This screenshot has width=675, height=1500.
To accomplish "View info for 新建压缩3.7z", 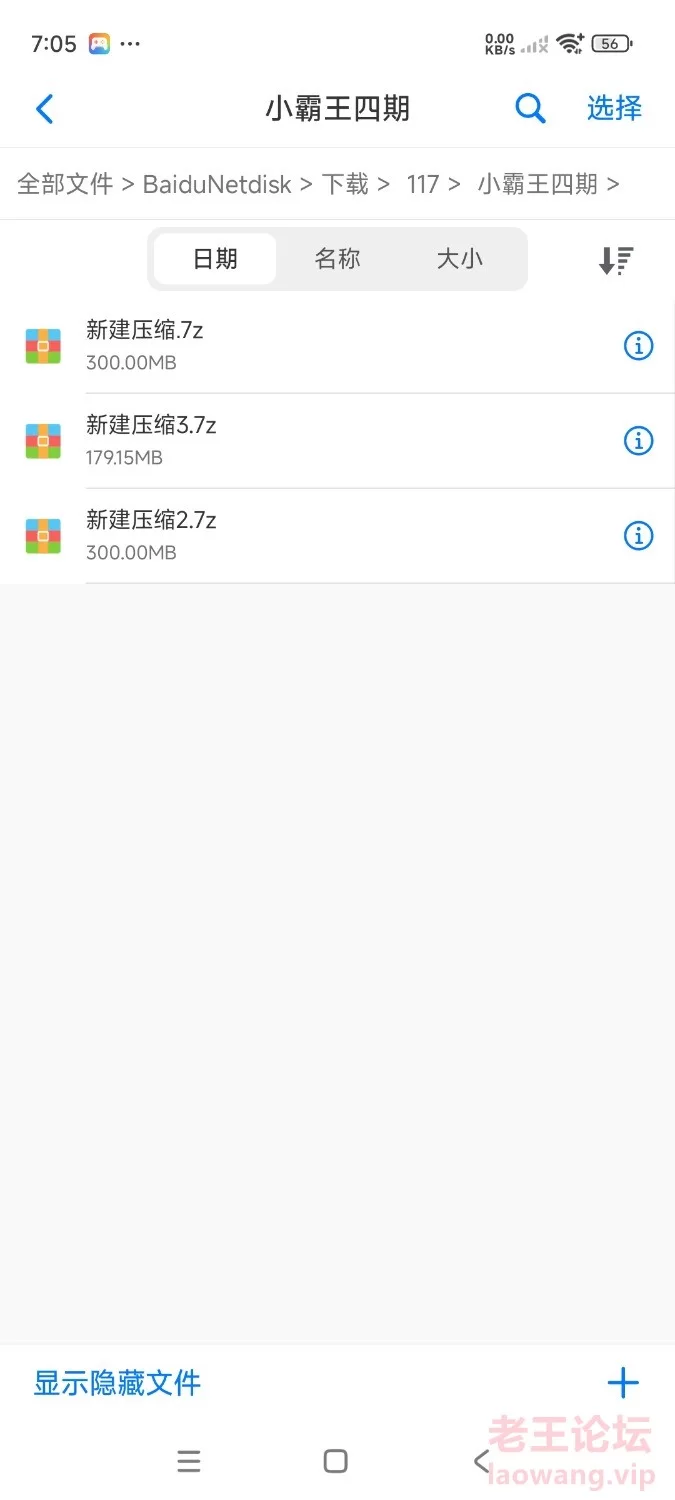I will tap(638, 441).
